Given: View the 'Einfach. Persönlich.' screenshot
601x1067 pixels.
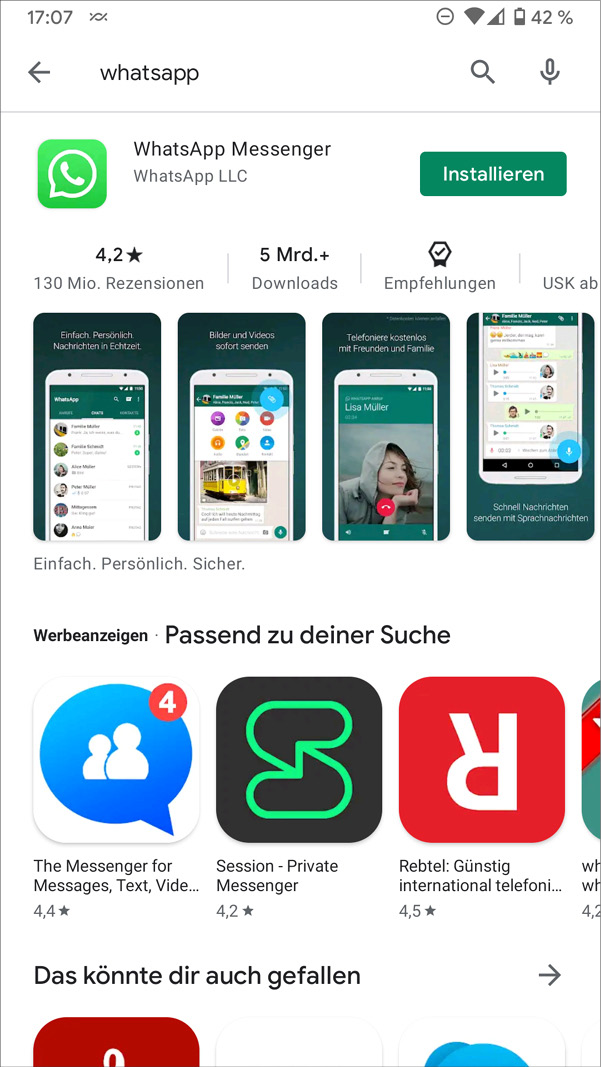Looking at the screenshot, I should 97,427.
